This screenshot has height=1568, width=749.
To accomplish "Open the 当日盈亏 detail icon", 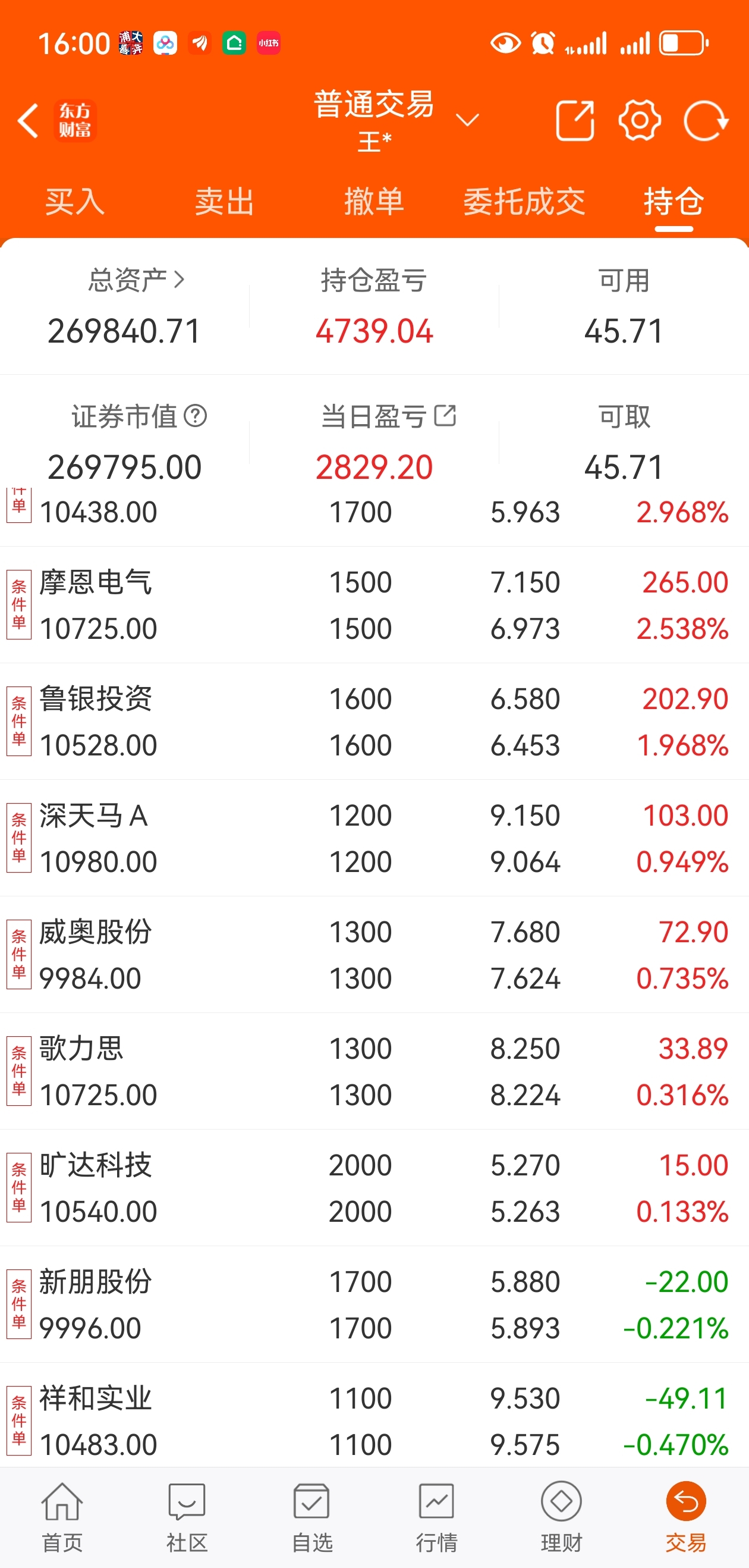I will point(445,416).
